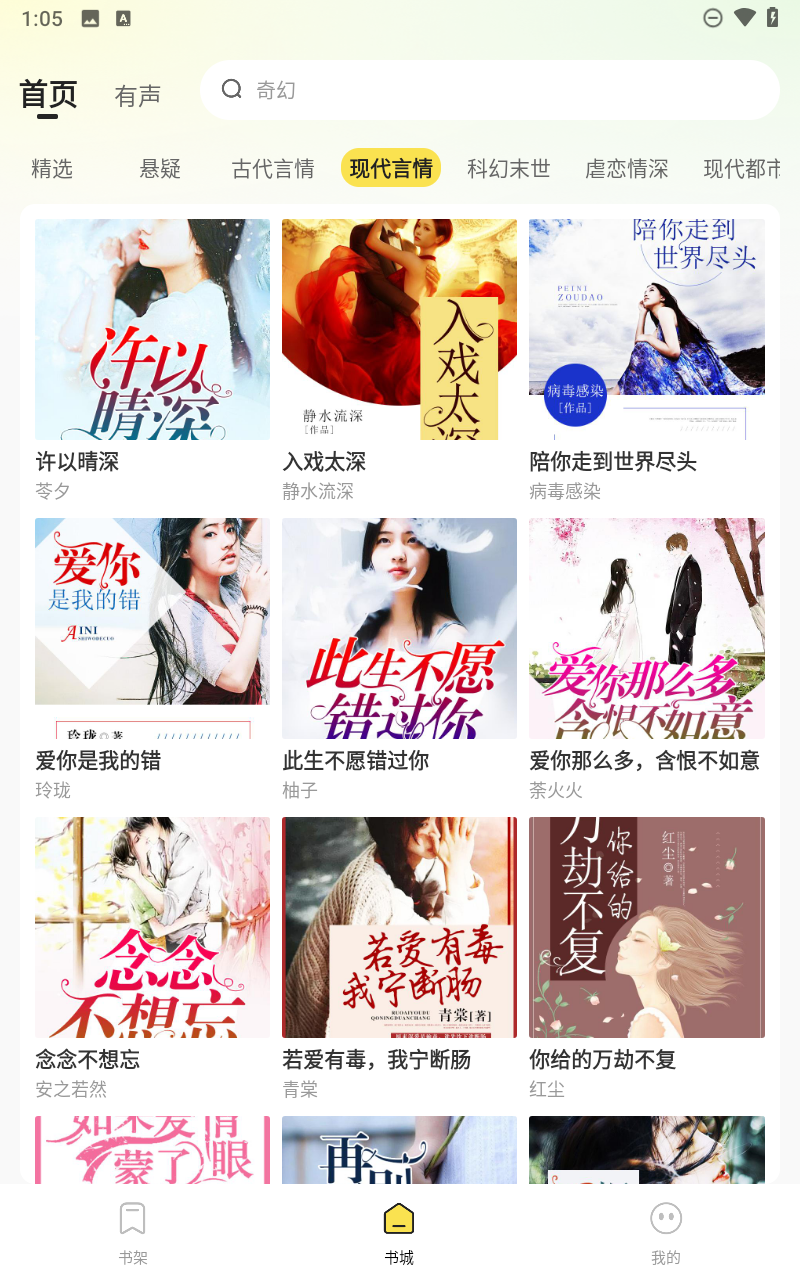
Task: Open the 我的 profile tab
Action: tap(665, 1232)
